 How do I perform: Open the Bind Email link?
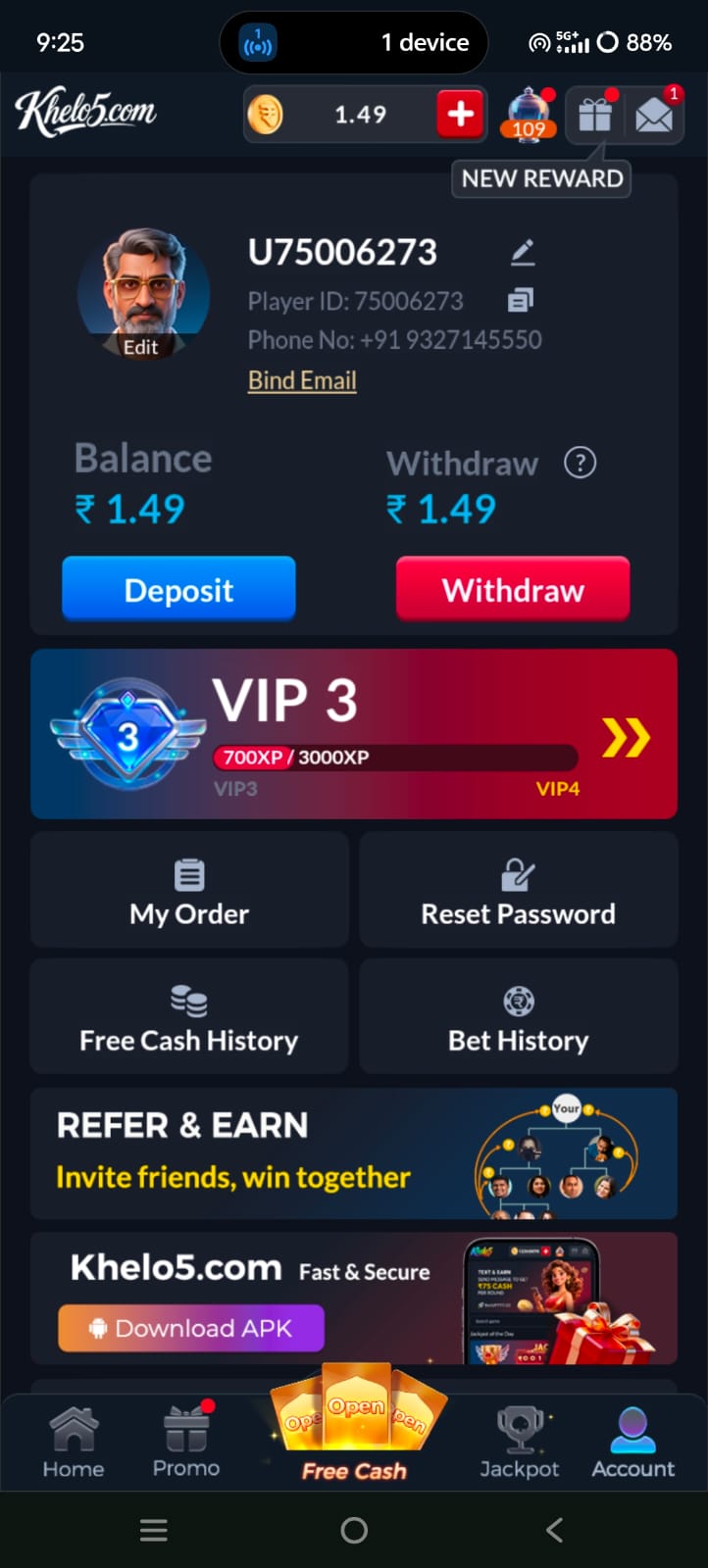tap(302, 380)
